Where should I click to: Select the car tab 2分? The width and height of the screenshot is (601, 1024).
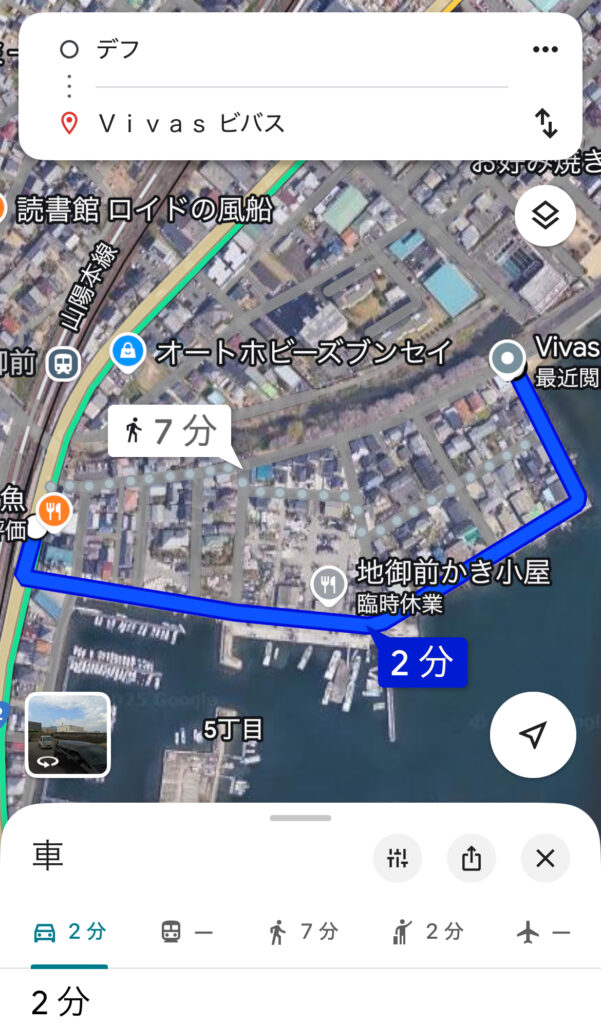[x=69, y=932]
